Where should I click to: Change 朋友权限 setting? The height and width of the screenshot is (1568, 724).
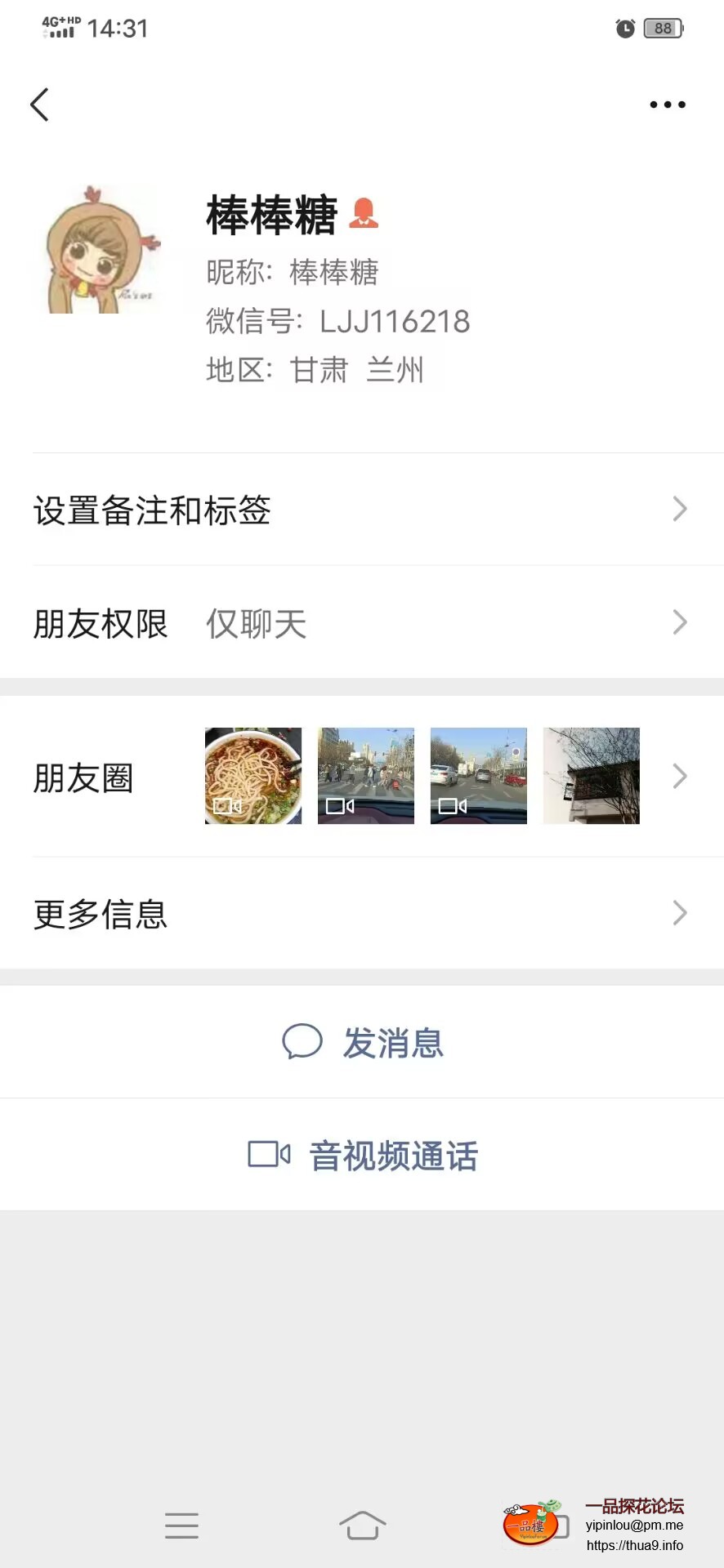[361, 623]
